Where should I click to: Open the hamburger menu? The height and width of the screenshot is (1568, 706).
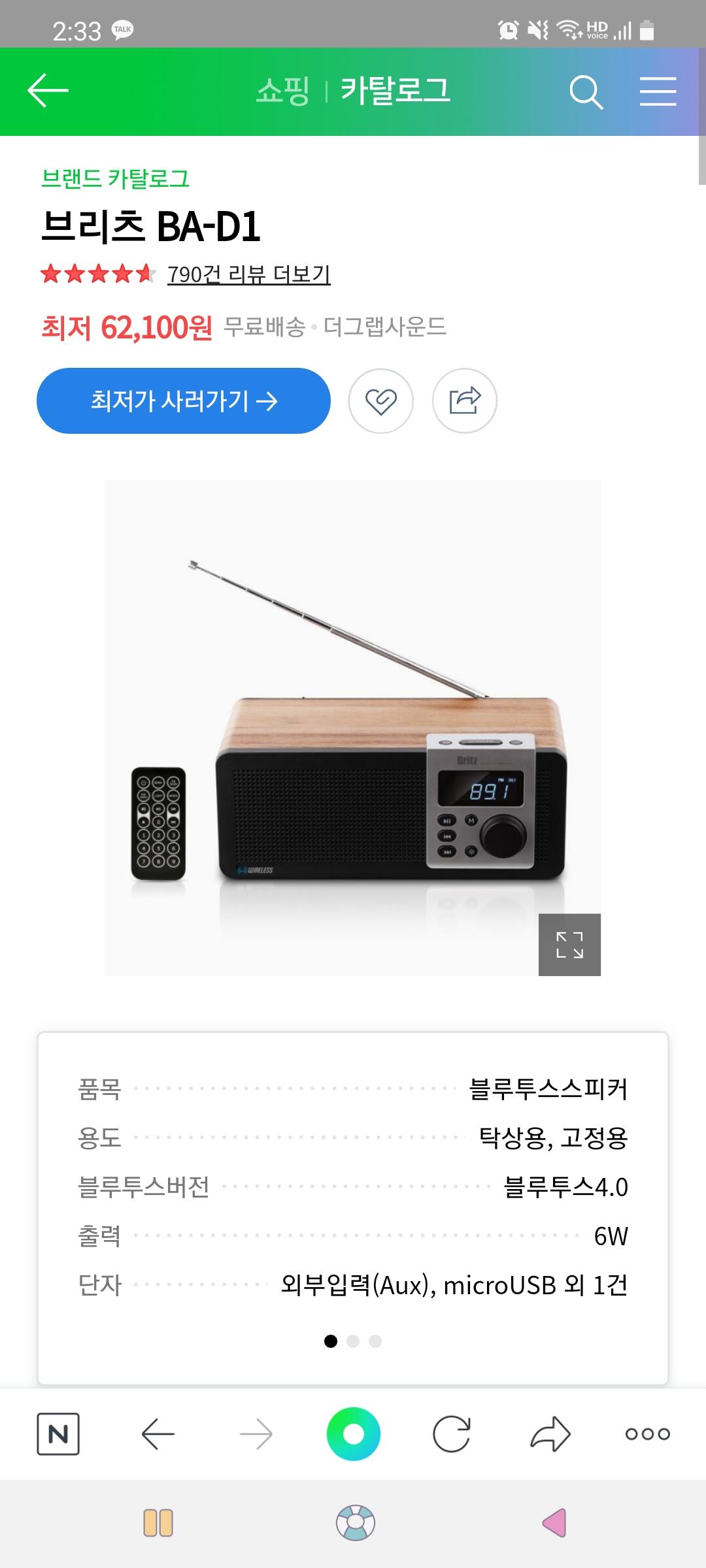click(x=658, y=91)
